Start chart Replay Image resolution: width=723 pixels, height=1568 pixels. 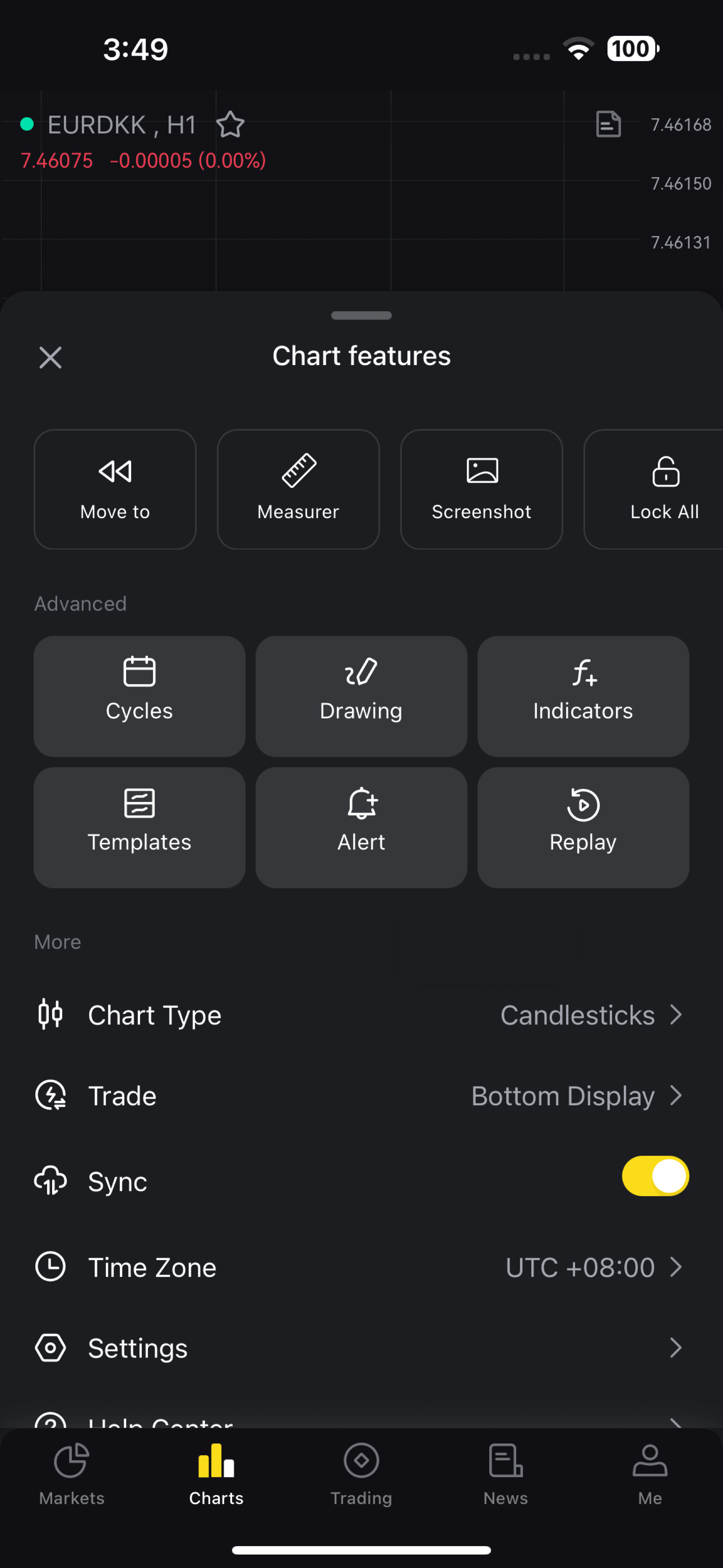click(583, 826)
